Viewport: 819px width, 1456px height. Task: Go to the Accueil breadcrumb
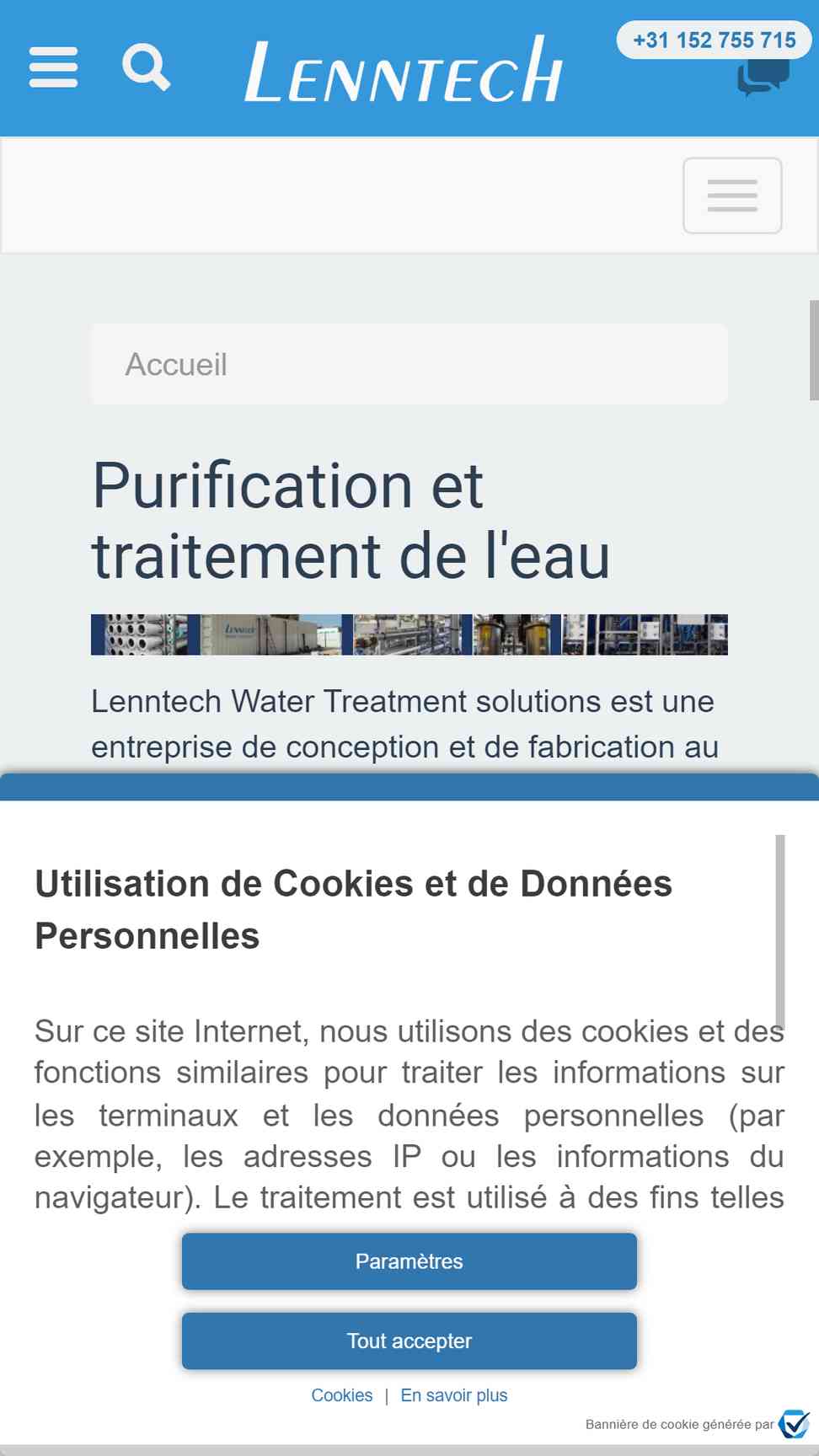[176, 365]
